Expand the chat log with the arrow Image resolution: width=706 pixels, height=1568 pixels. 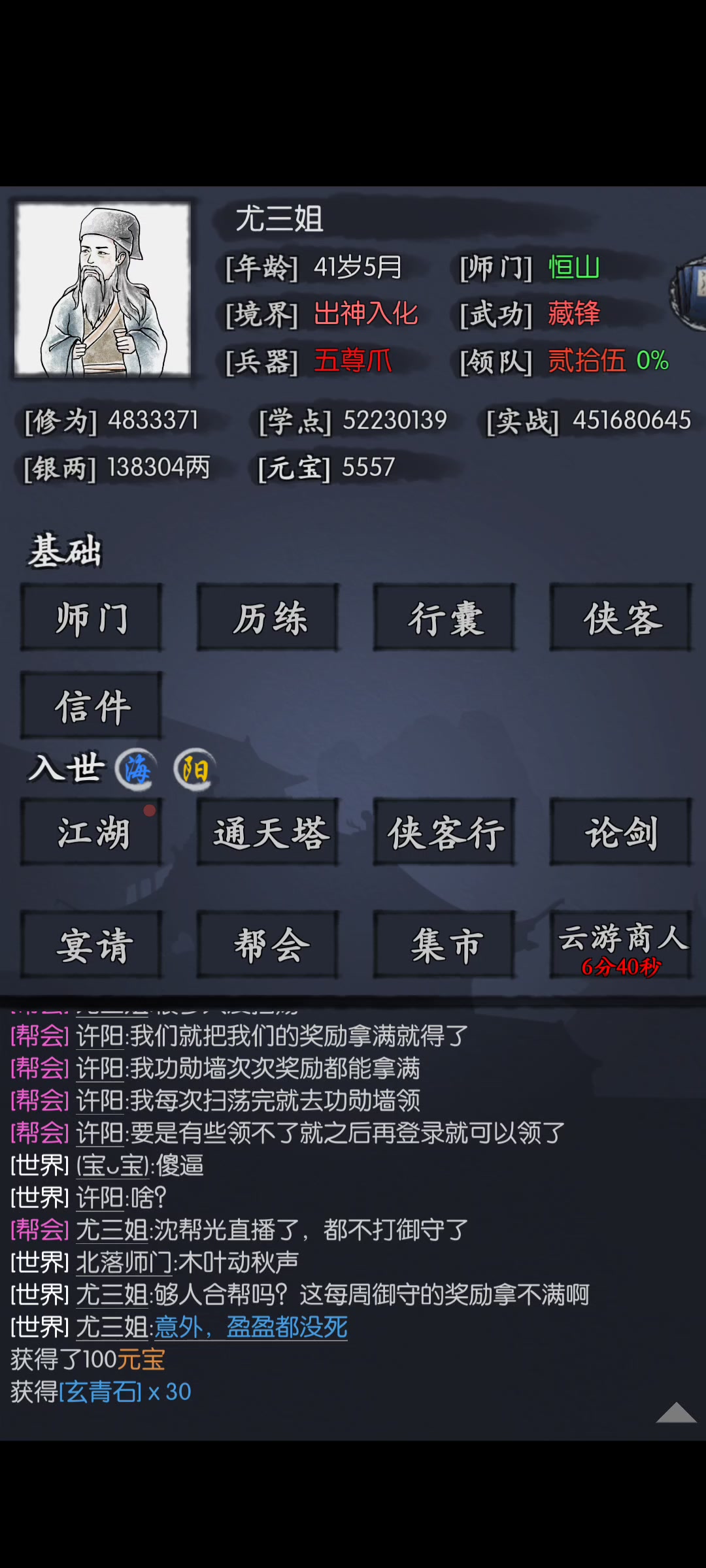[676, 1412]
